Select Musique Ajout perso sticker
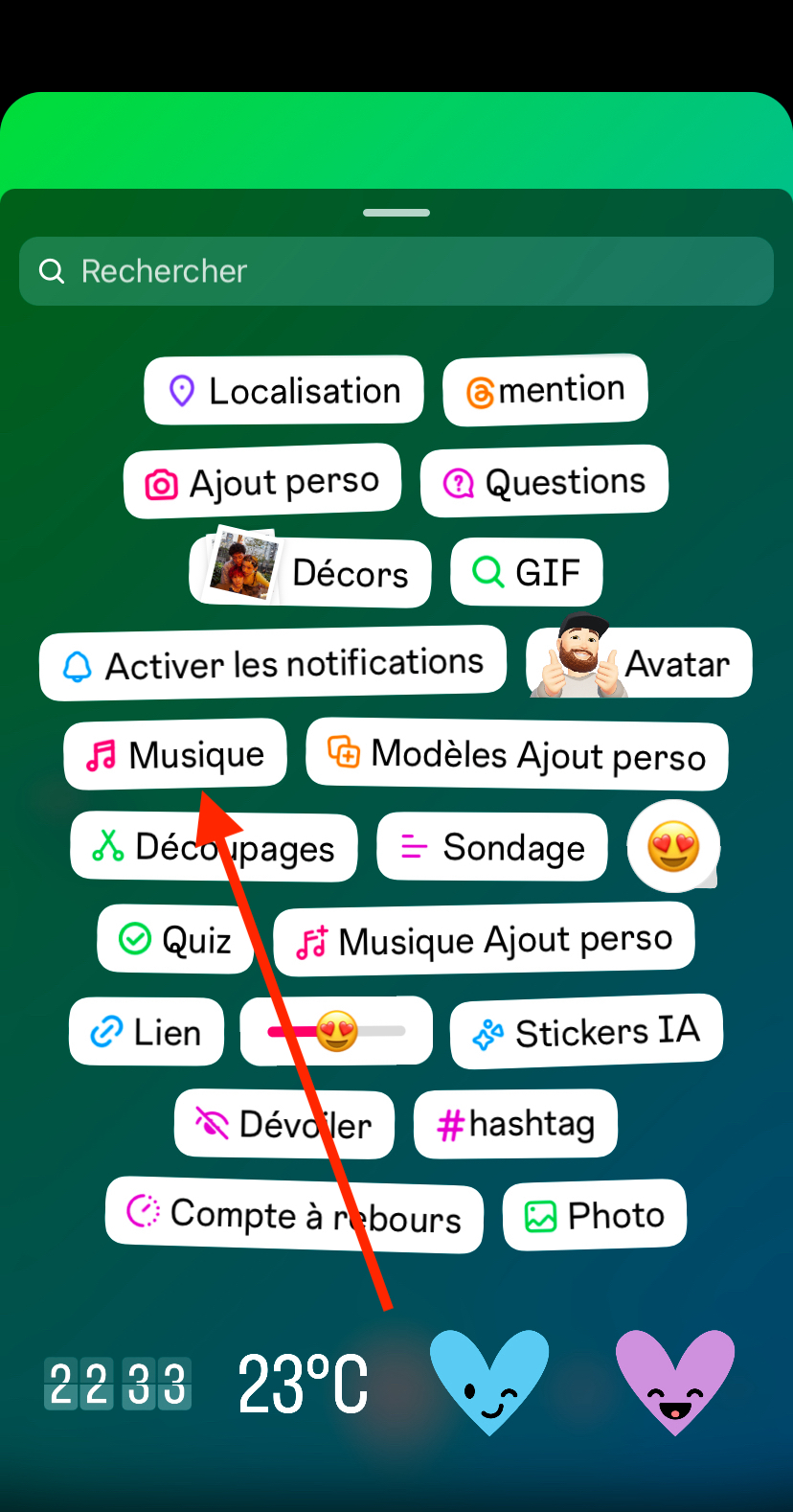This screenshot has height=1512, width=793. pos(484,941)
